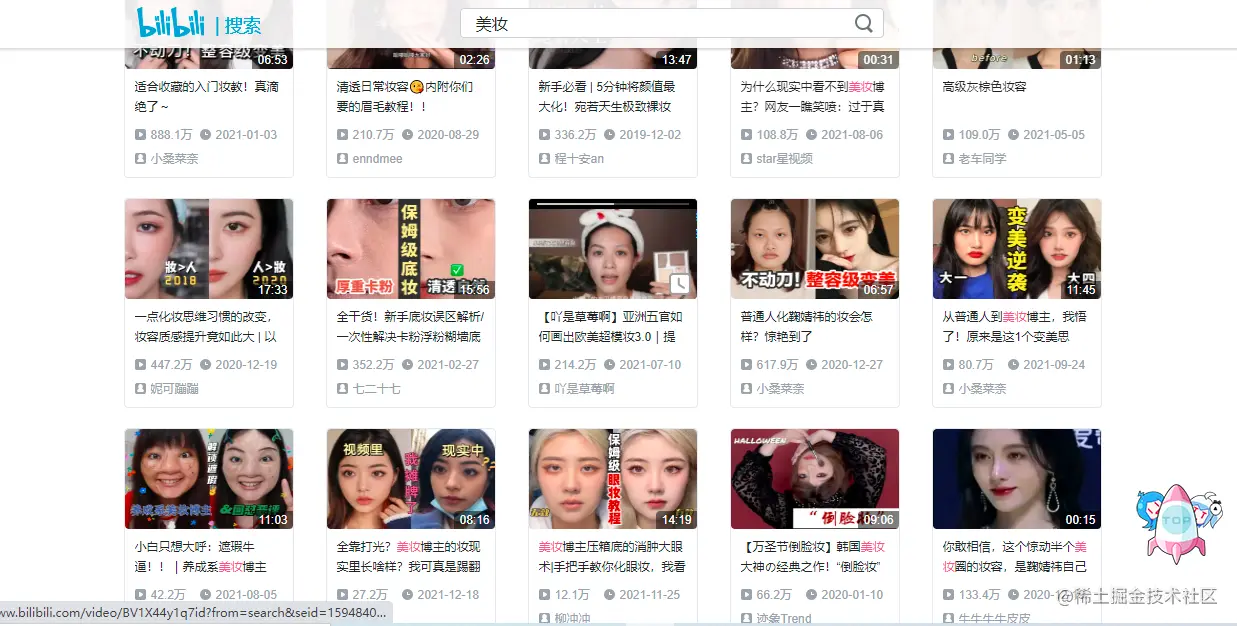
Task: Open video 你敢相信，这个惊动半个美妆圈的妆容
Action: point(1016,478)
